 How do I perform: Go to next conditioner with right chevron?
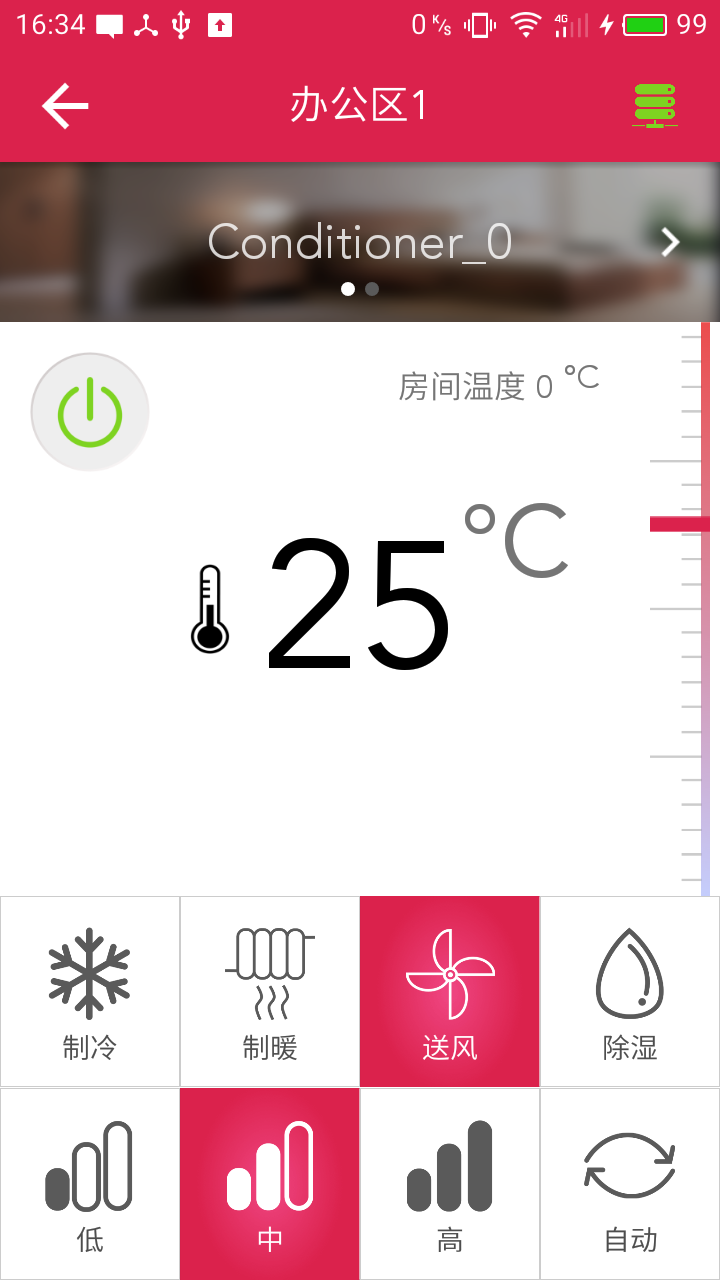tap(670, 242)
